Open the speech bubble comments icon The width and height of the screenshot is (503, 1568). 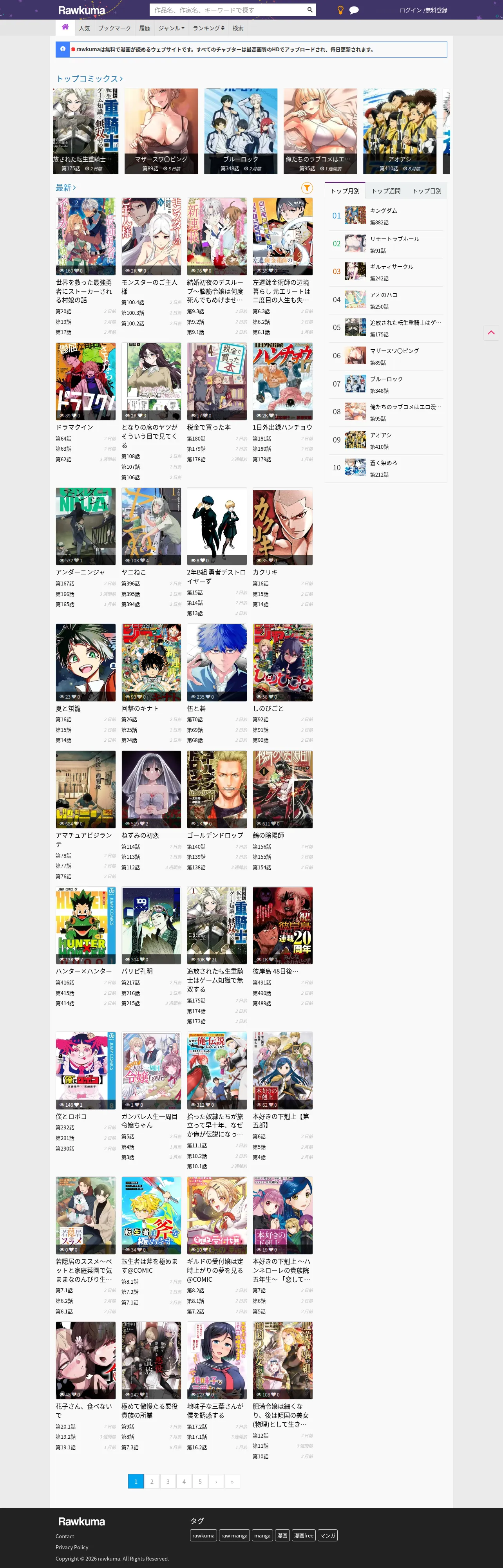[x=354, y=10]
